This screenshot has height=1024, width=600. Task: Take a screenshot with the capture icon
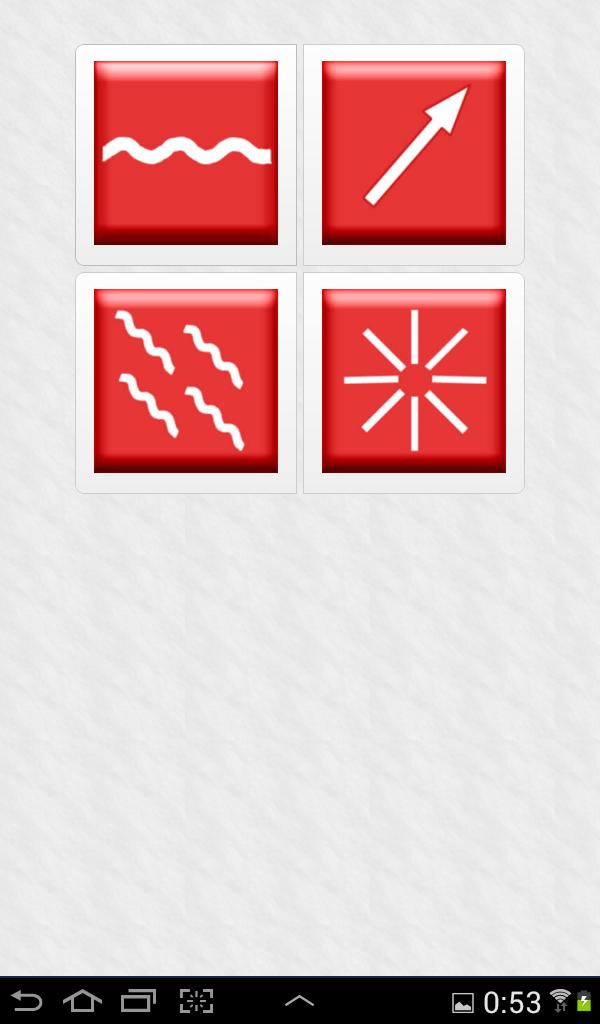(x=196, y=1001)
